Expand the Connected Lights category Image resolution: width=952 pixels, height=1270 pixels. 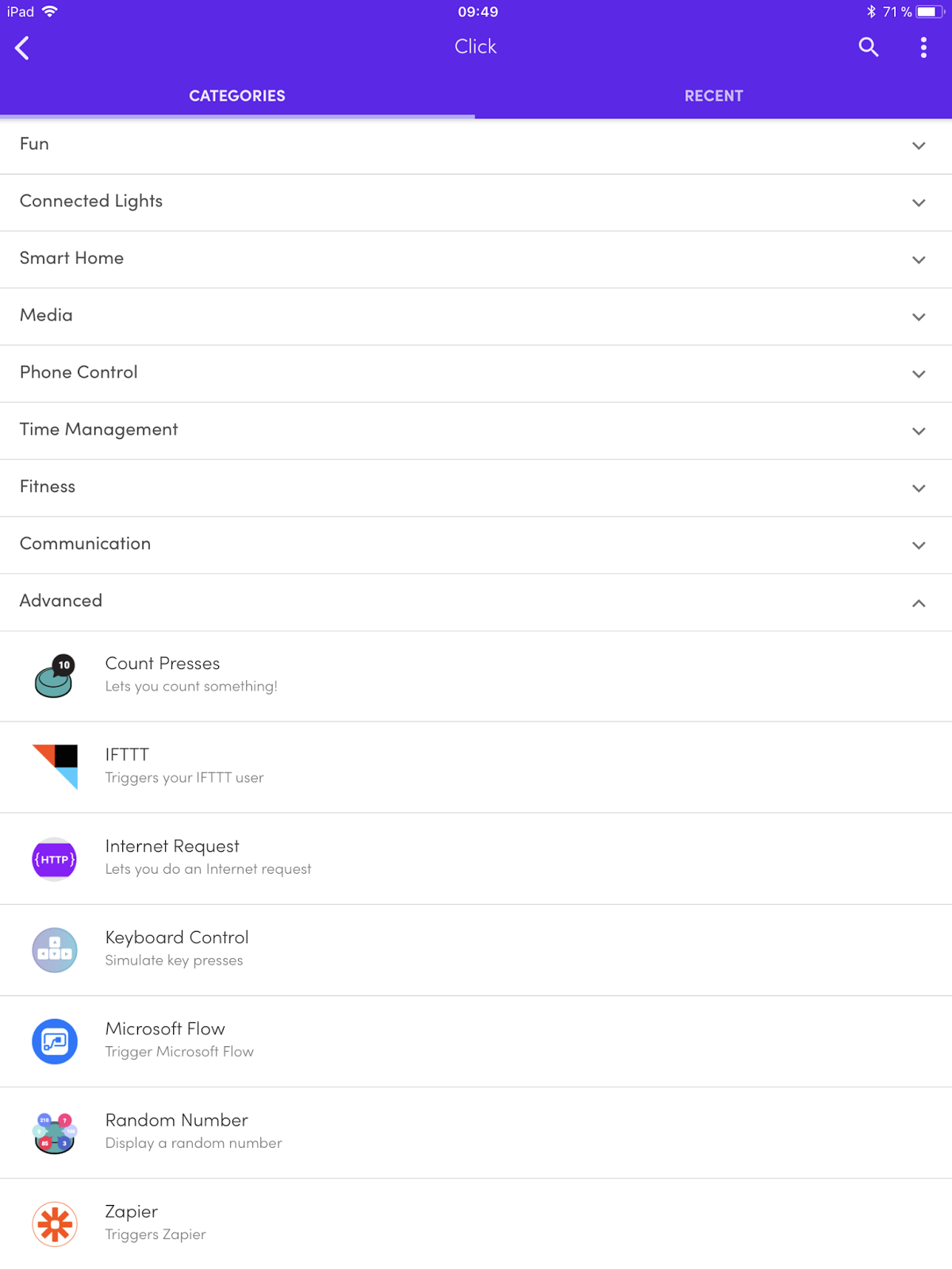point(476,202)
